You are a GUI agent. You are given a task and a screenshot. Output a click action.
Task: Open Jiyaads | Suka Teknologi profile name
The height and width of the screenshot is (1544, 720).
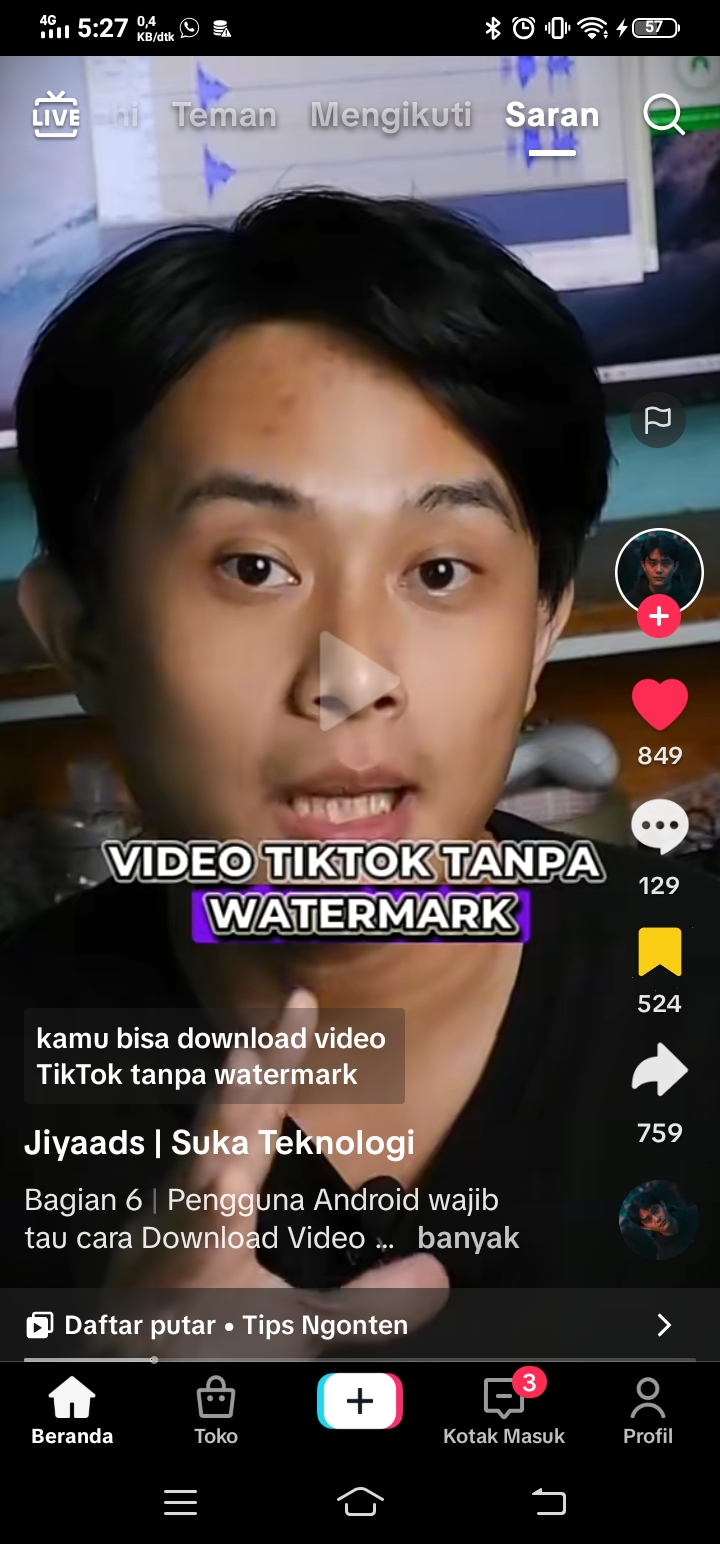coord(219,1143)
